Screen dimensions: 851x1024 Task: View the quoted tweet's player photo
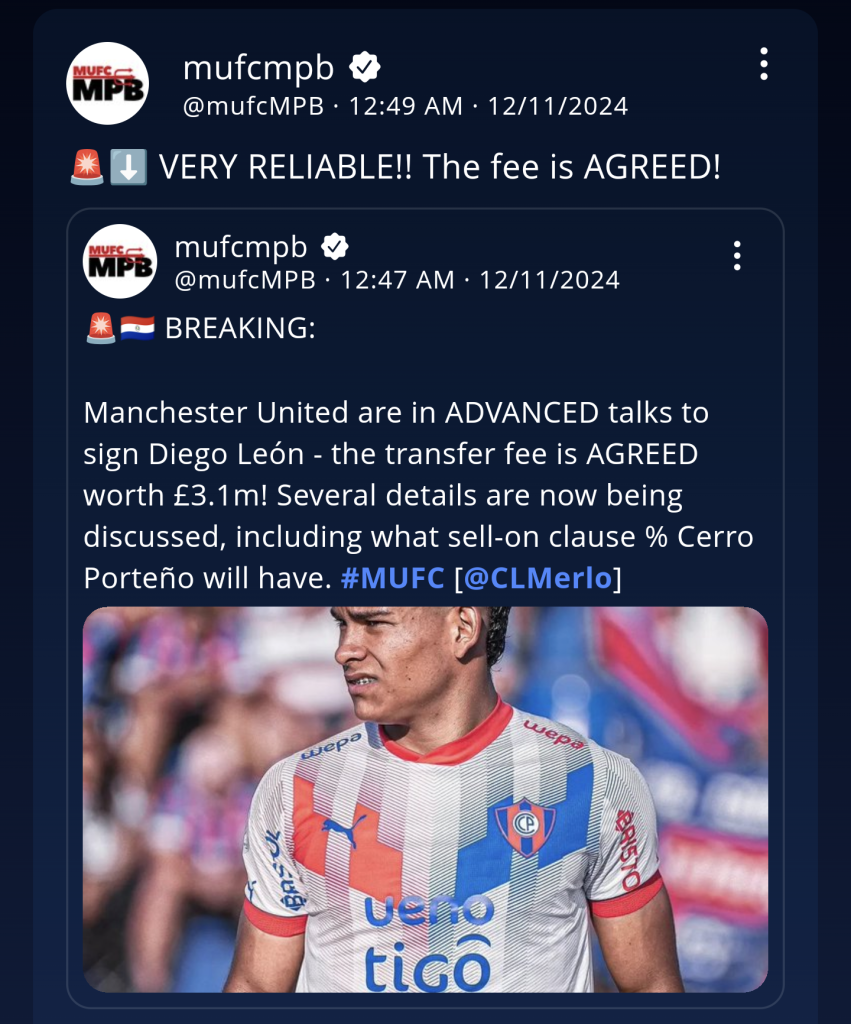tap(425, 799)
